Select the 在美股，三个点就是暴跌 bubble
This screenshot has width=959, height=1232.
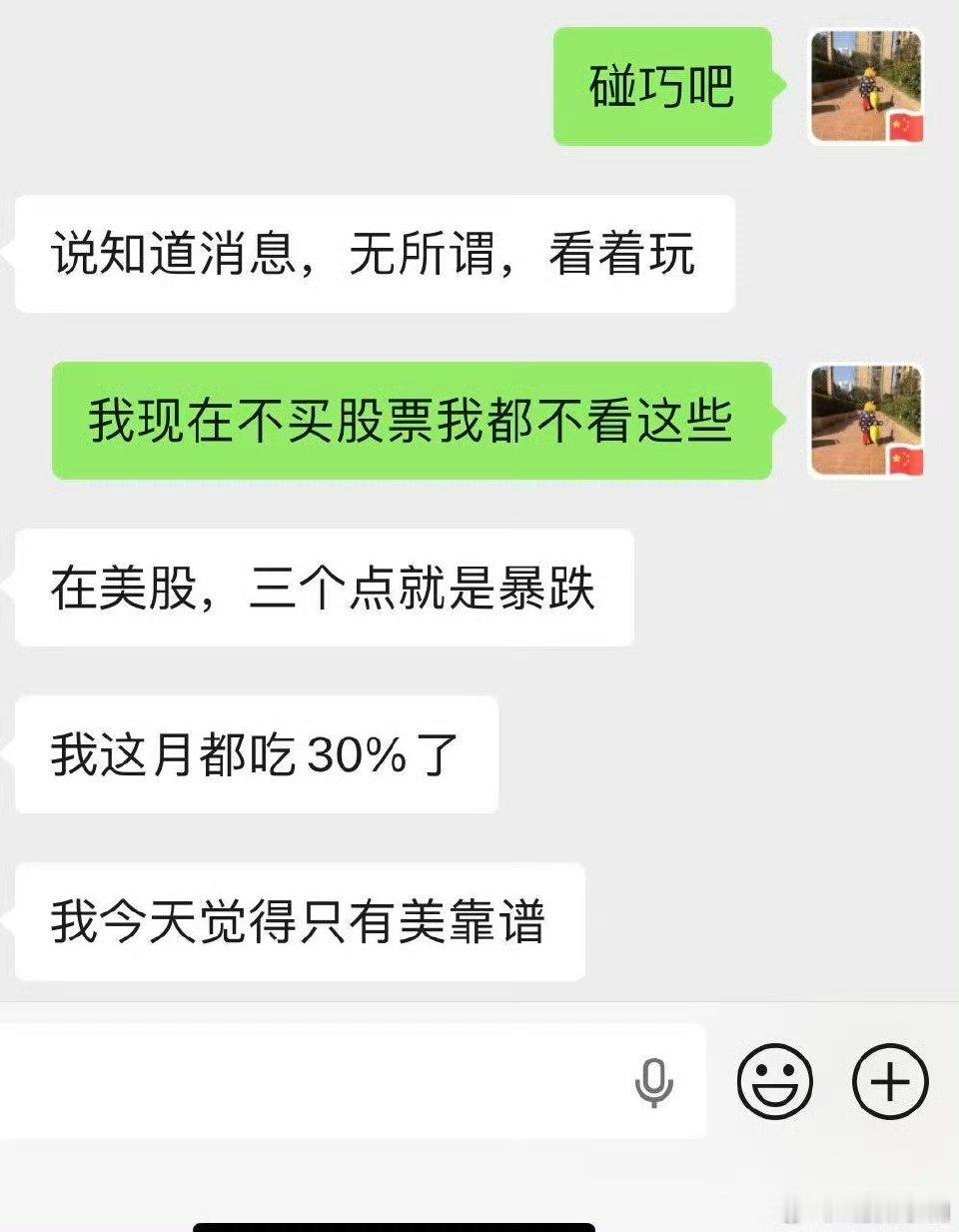(x=323, y=590)
